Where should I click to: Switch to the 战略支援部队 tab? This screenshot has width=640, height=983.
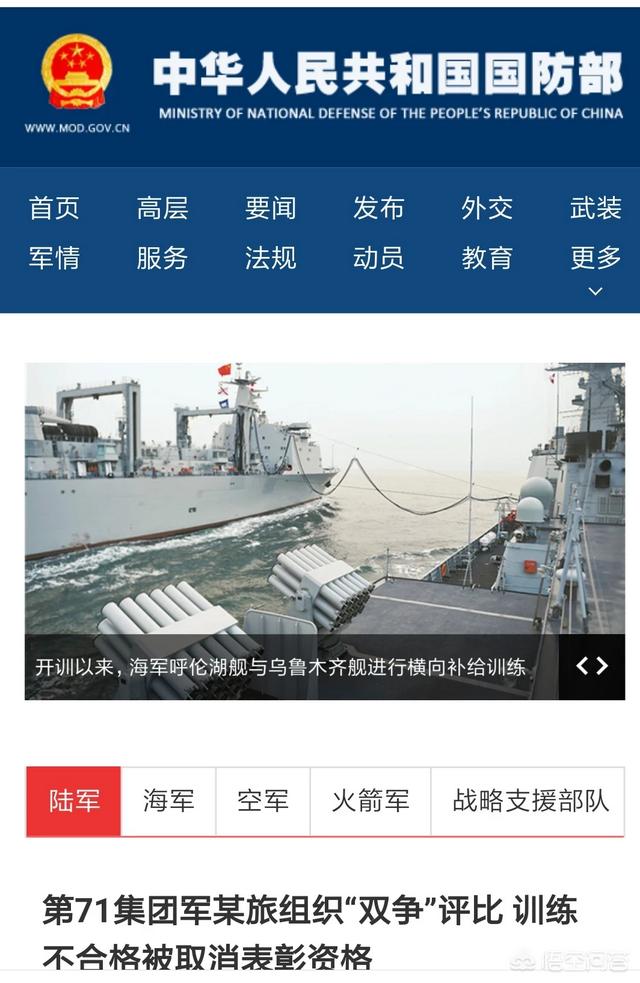[530, 801]
